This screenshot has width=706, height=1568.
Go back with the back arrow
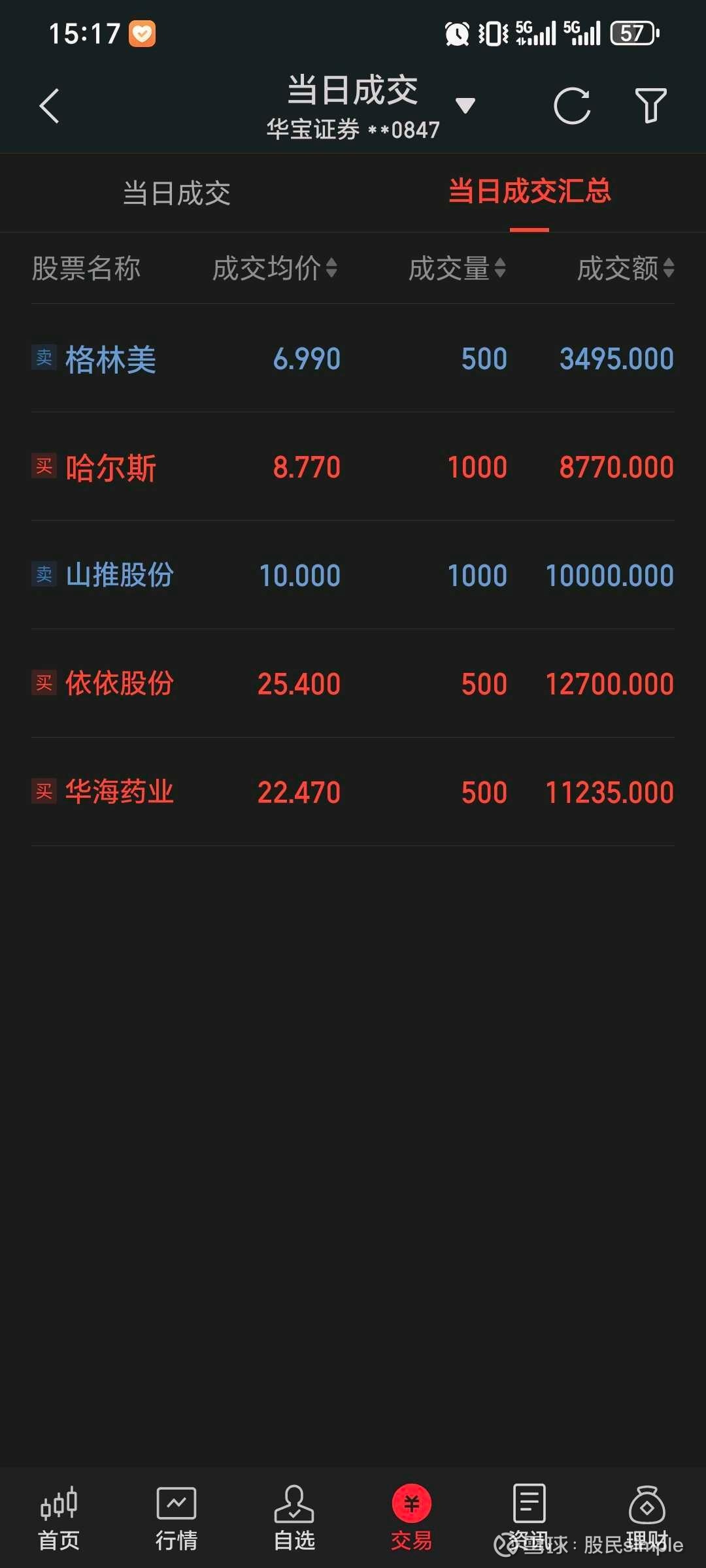(49, 105)
